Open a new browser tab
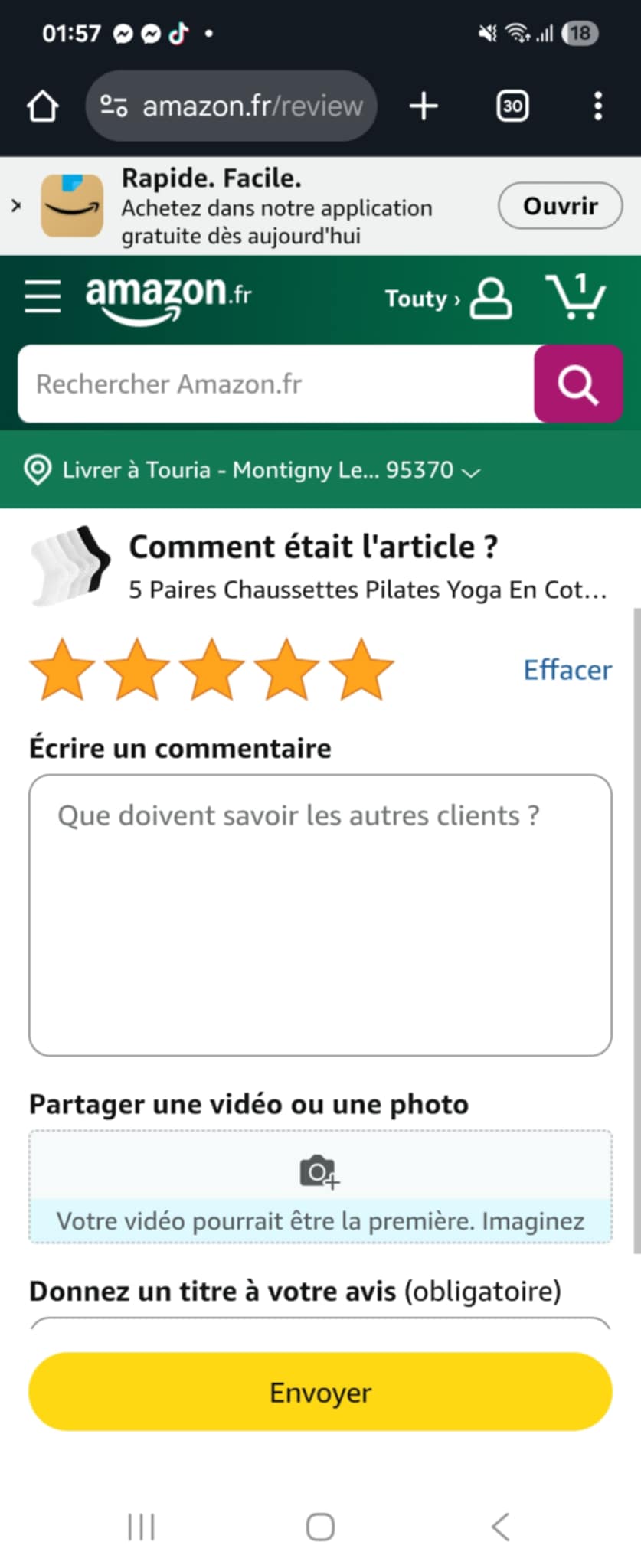 tap(424, 106)
